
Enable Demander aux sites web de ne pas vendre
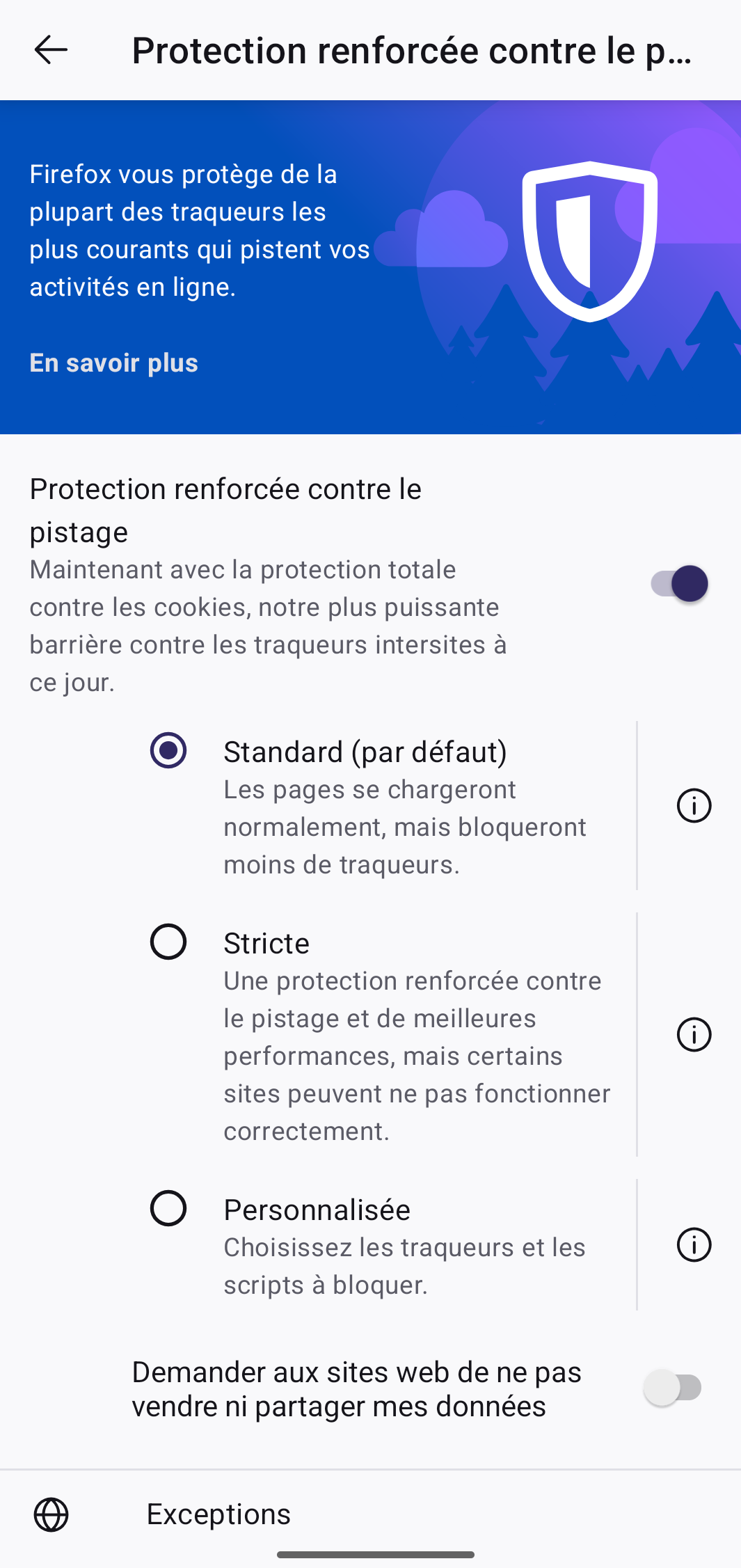coord(670,1388)
